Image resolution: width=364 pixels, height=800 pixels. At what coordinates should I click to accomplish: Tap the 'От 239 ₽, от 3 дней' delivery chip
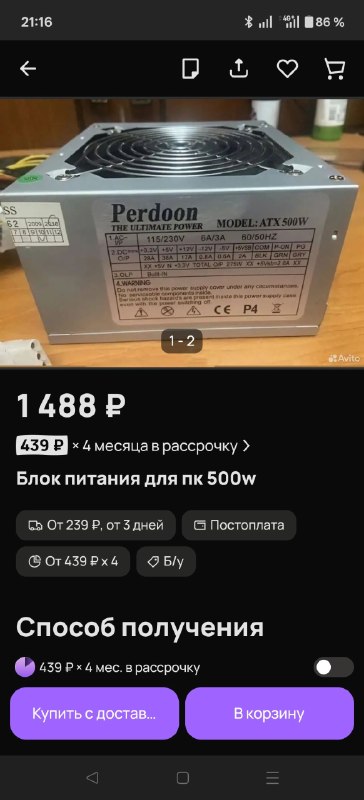coord(96,525)
